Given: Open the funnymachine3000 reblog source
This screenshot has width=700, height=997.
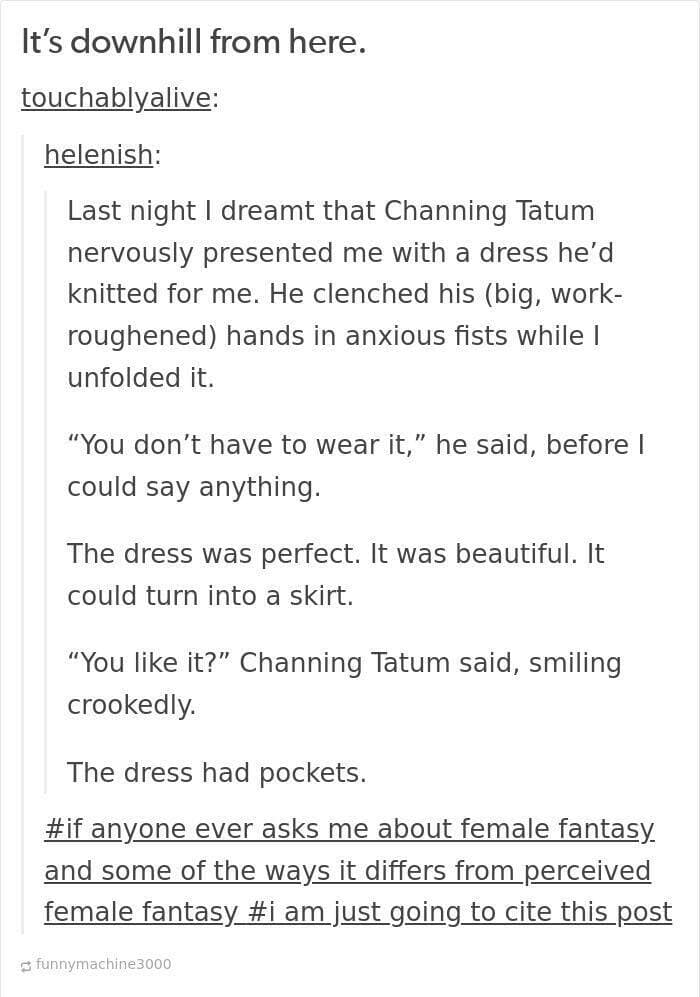Looking at the screenshot, I should pos(103,964).
